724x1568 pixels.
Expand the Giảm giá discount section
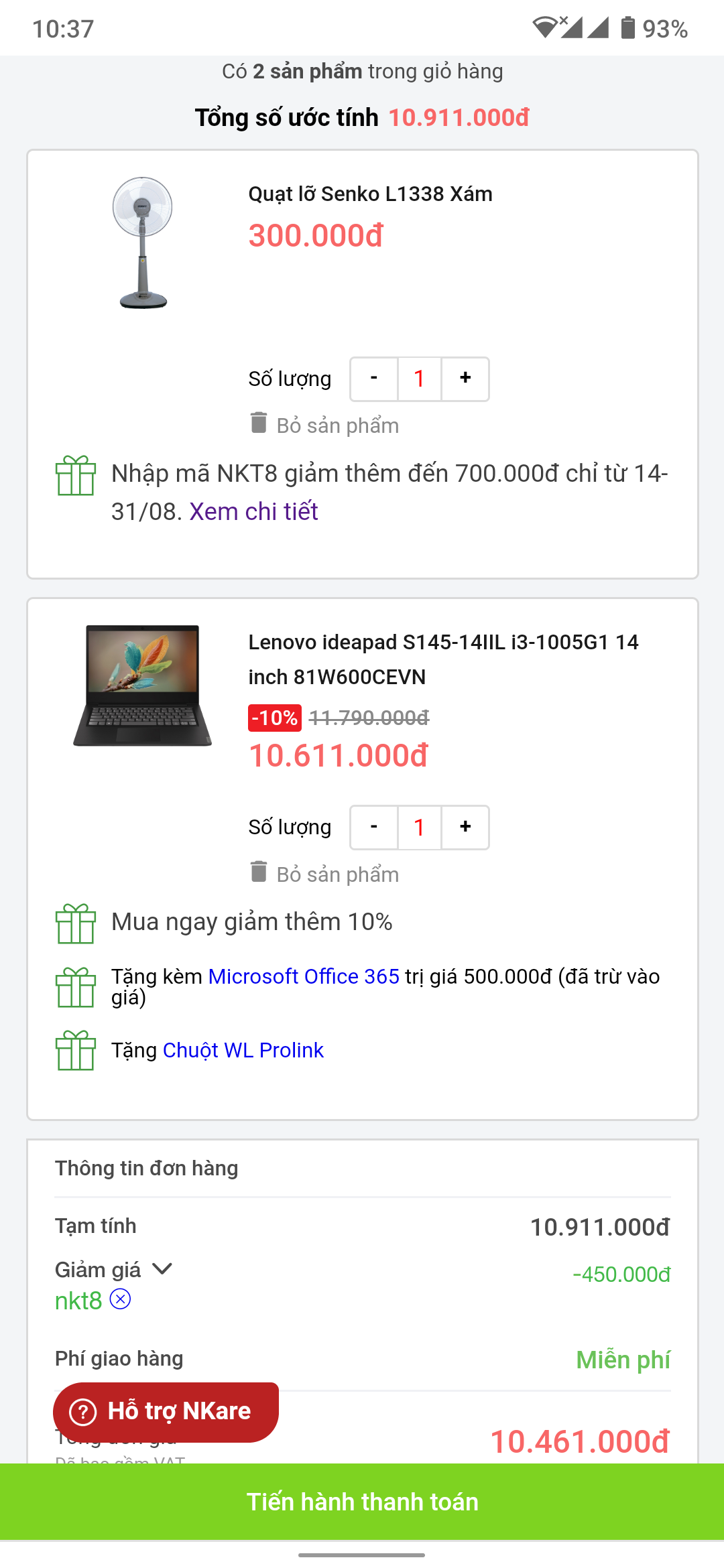(162, 1269)
